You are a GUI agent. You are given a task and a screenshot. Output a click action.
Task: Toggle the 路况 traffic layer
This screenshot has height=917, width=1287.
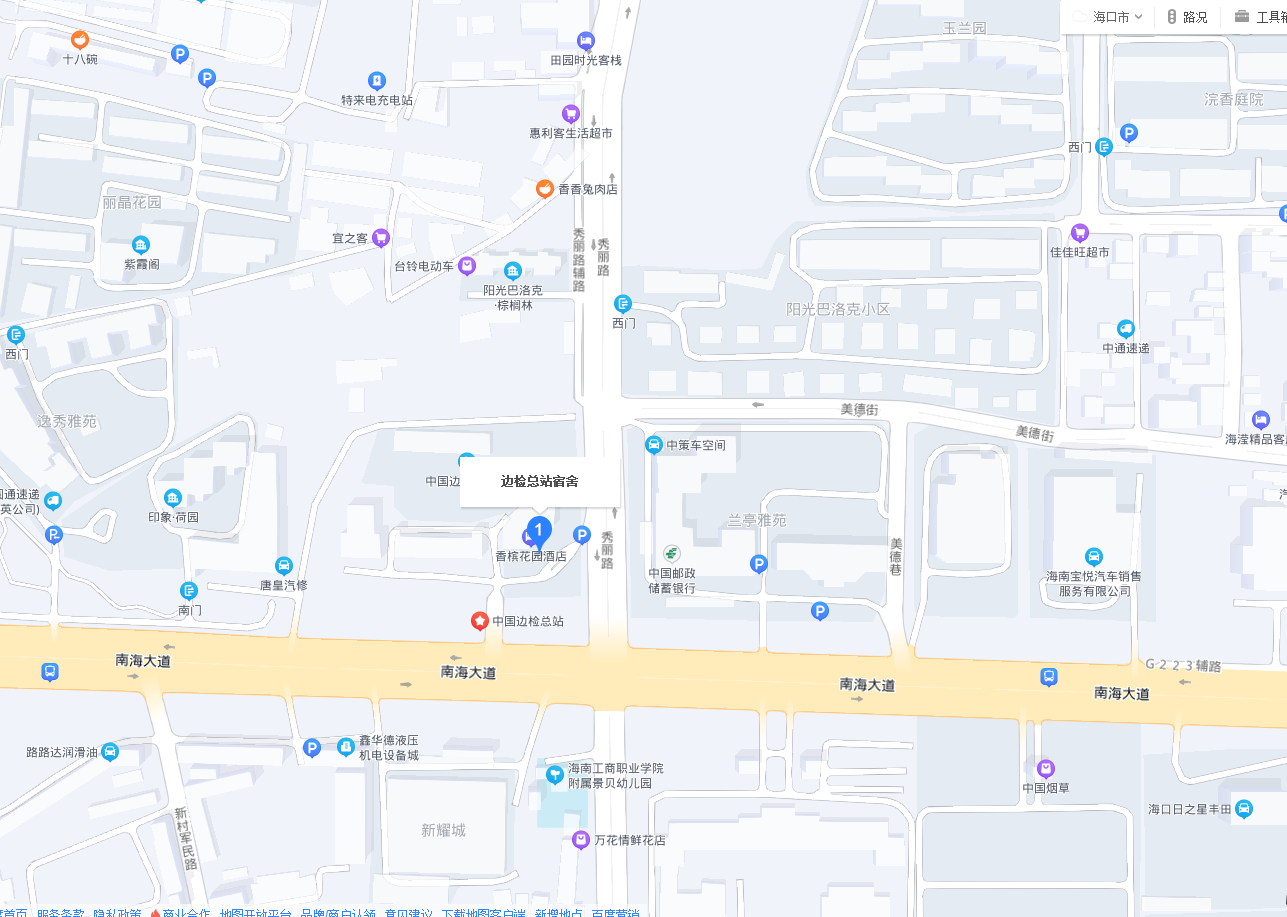(x=1186, y=17)
